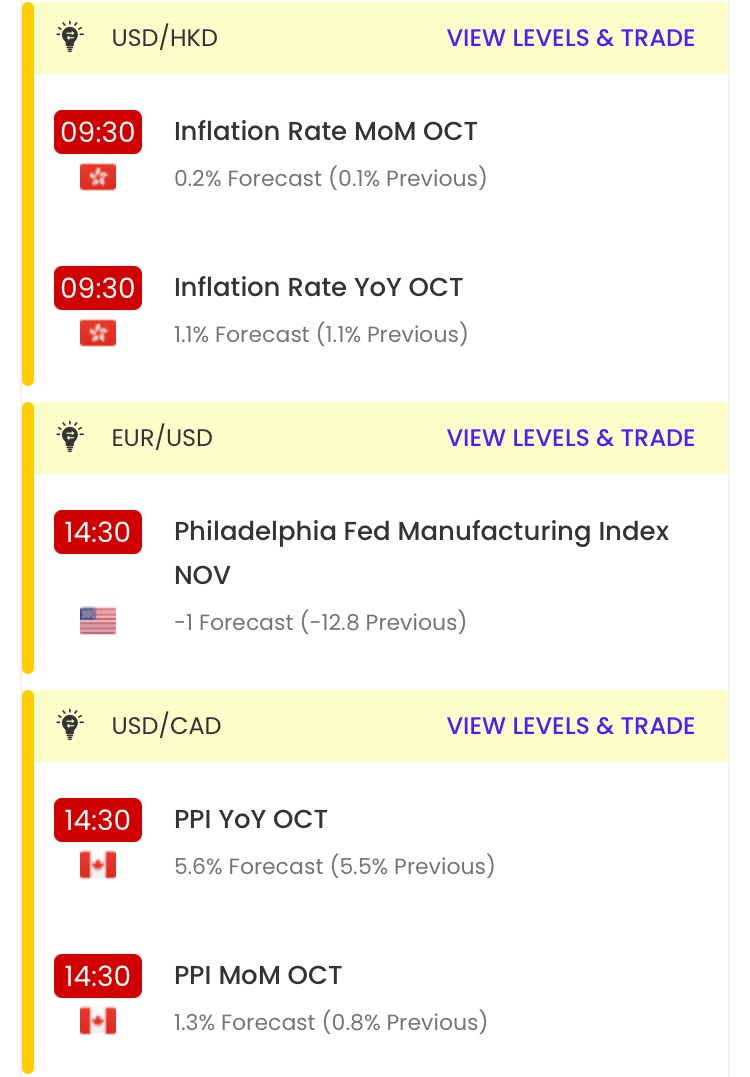Image resolution: width=750 pixels, height=1077 pixels.
Task: Open the PPI MoM OCT event
Action: point(257,976)
